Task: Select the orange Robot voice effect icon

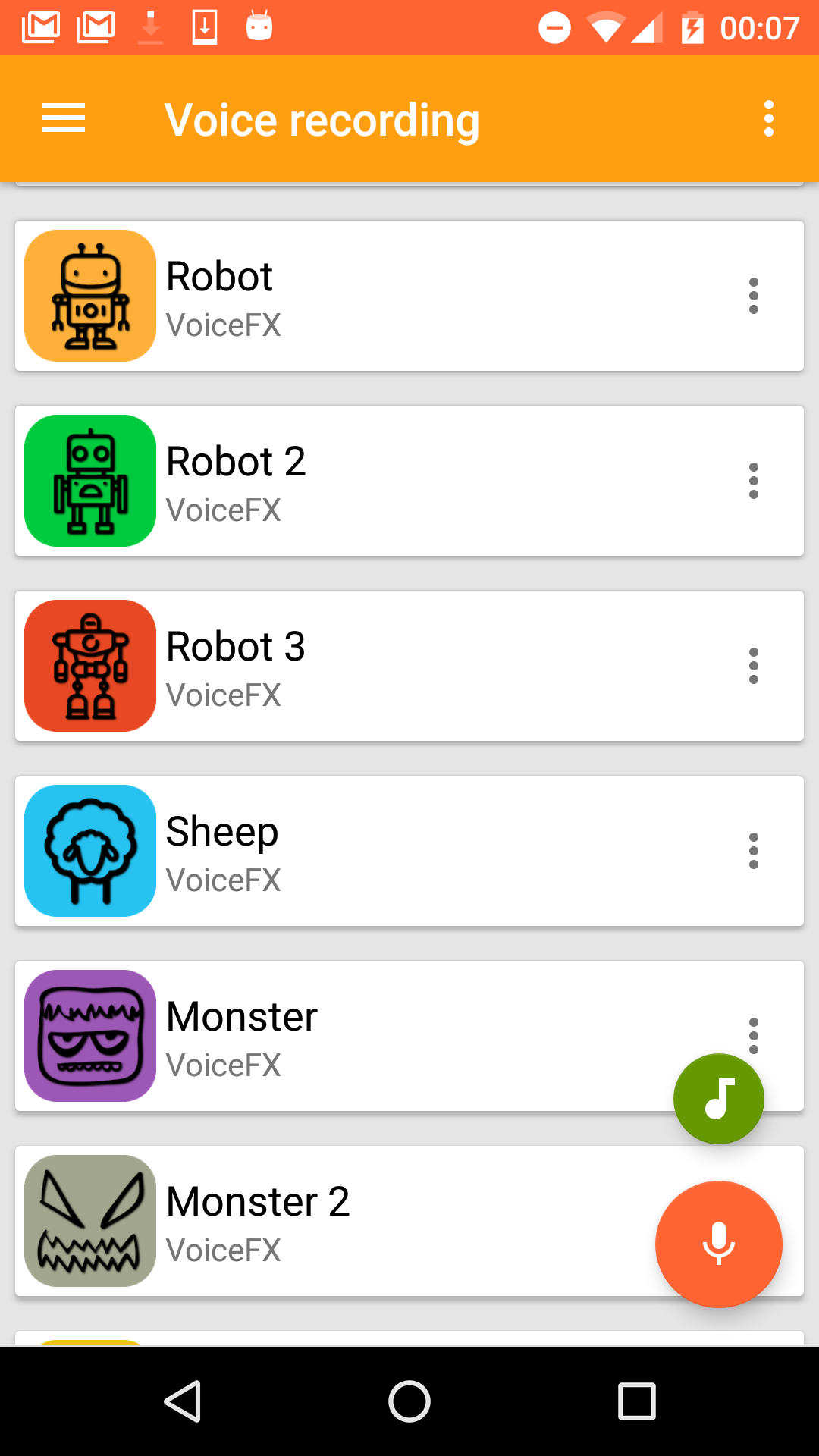Action: pos(89,296)
